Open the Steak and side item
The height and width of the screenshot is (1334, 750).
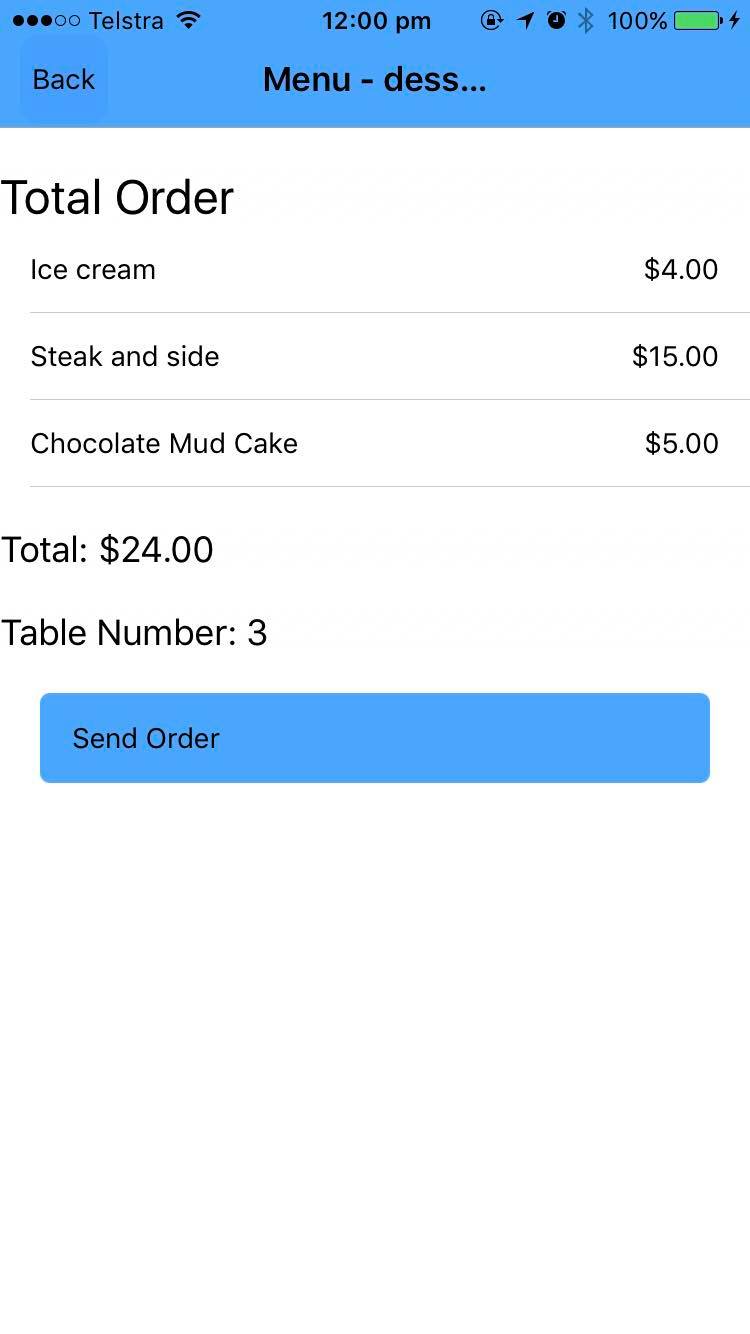click(375, 357)
